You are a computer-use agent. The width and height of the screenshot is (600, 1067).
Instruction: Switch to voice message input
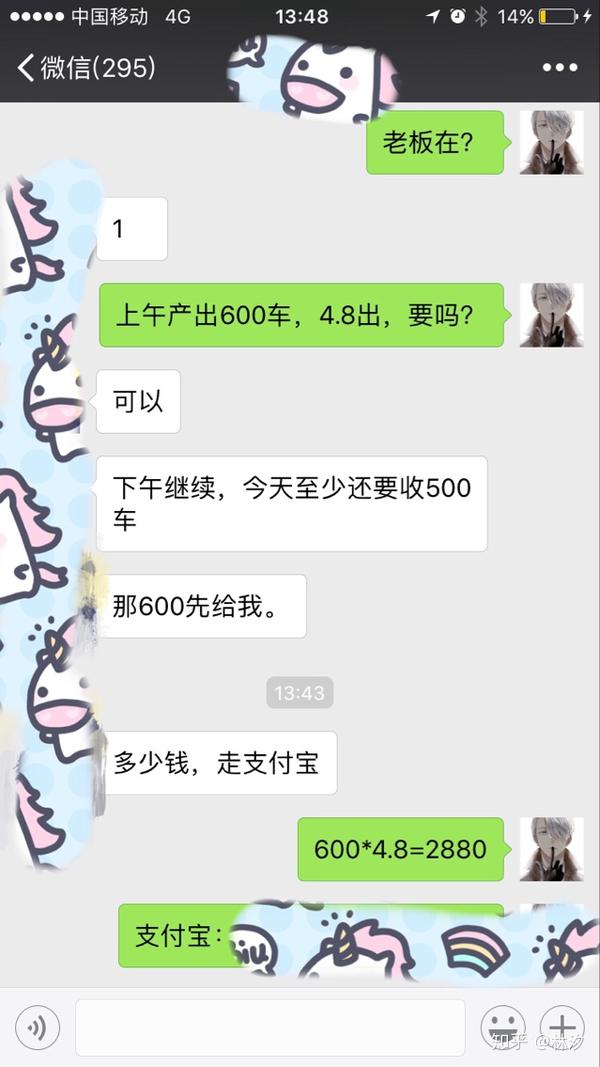tap(38, 1027)
